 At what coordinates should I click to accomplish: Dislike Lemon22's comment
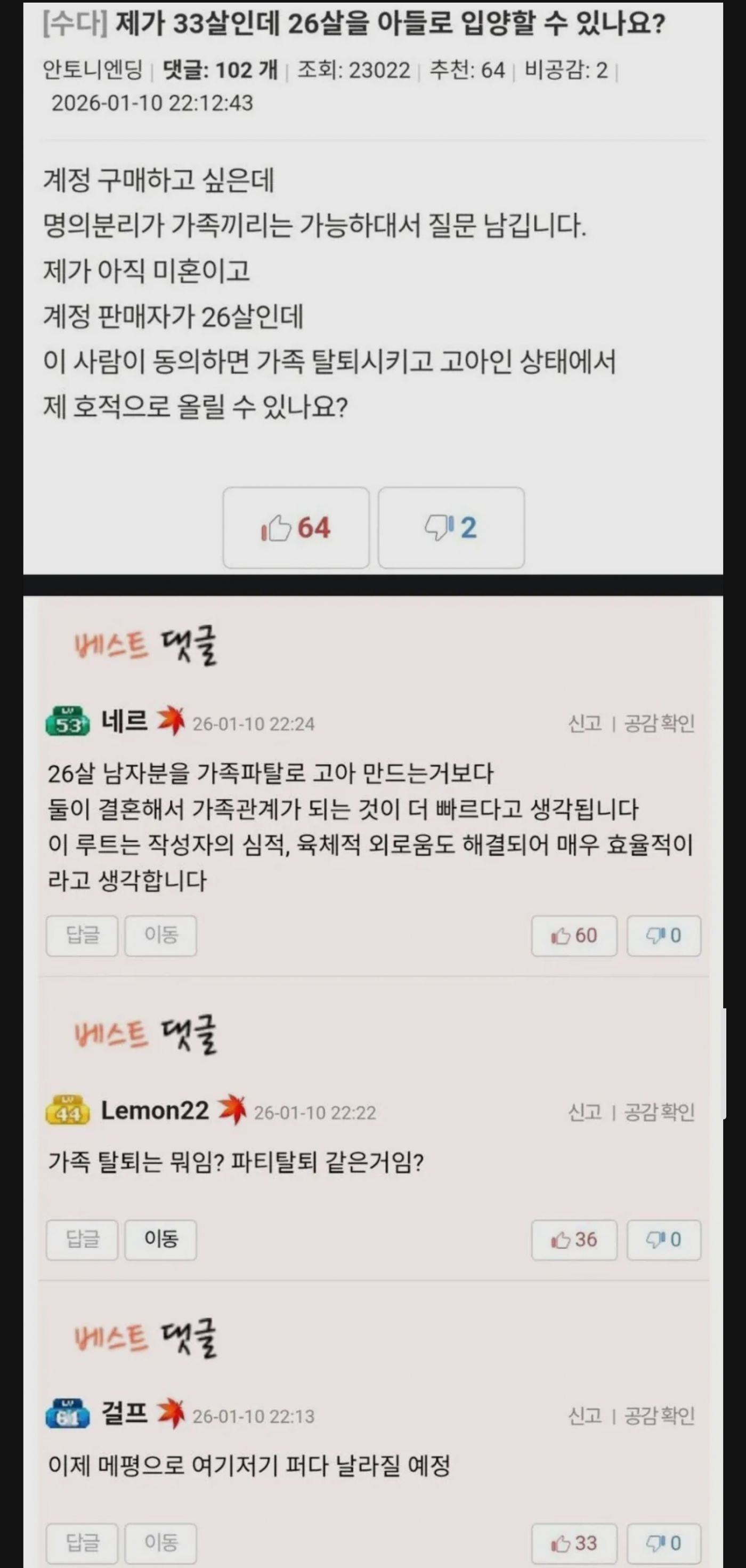coord(663,1240)
